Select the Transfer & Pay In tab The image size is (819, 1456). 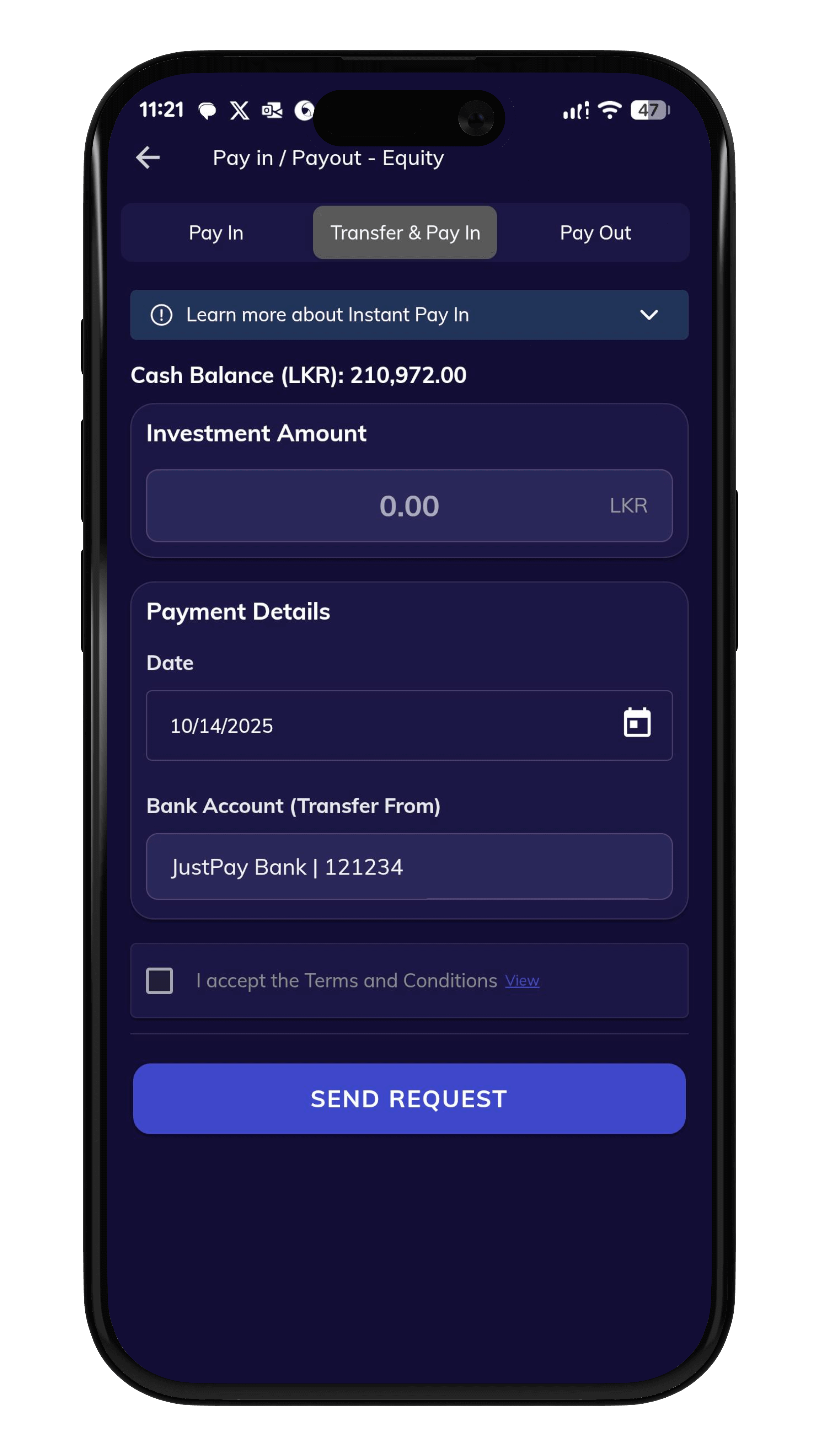point(405,233)
